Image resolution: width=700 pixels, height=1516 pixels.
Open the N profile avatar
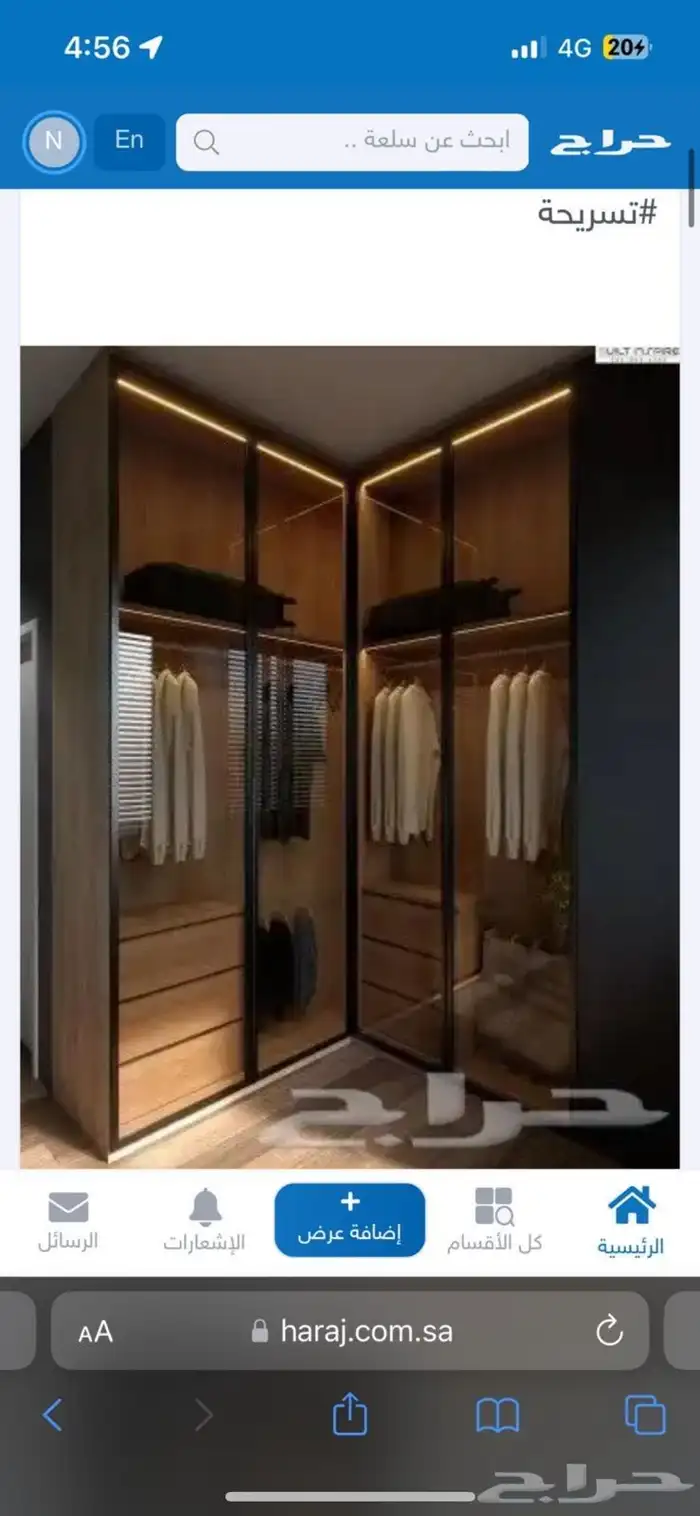pos(53,142)
